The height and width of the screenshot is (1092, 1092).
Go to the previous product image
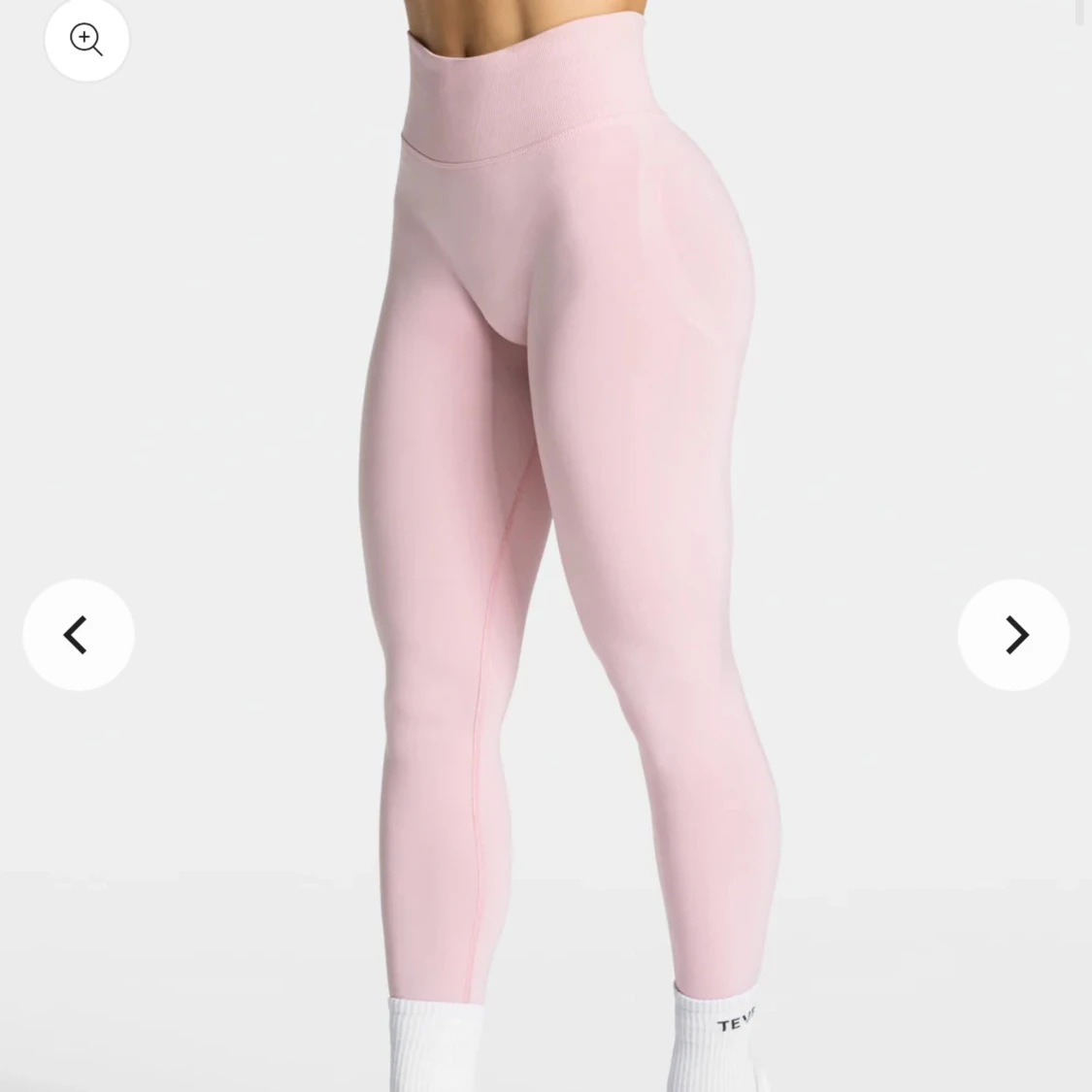tap(78, 635)
